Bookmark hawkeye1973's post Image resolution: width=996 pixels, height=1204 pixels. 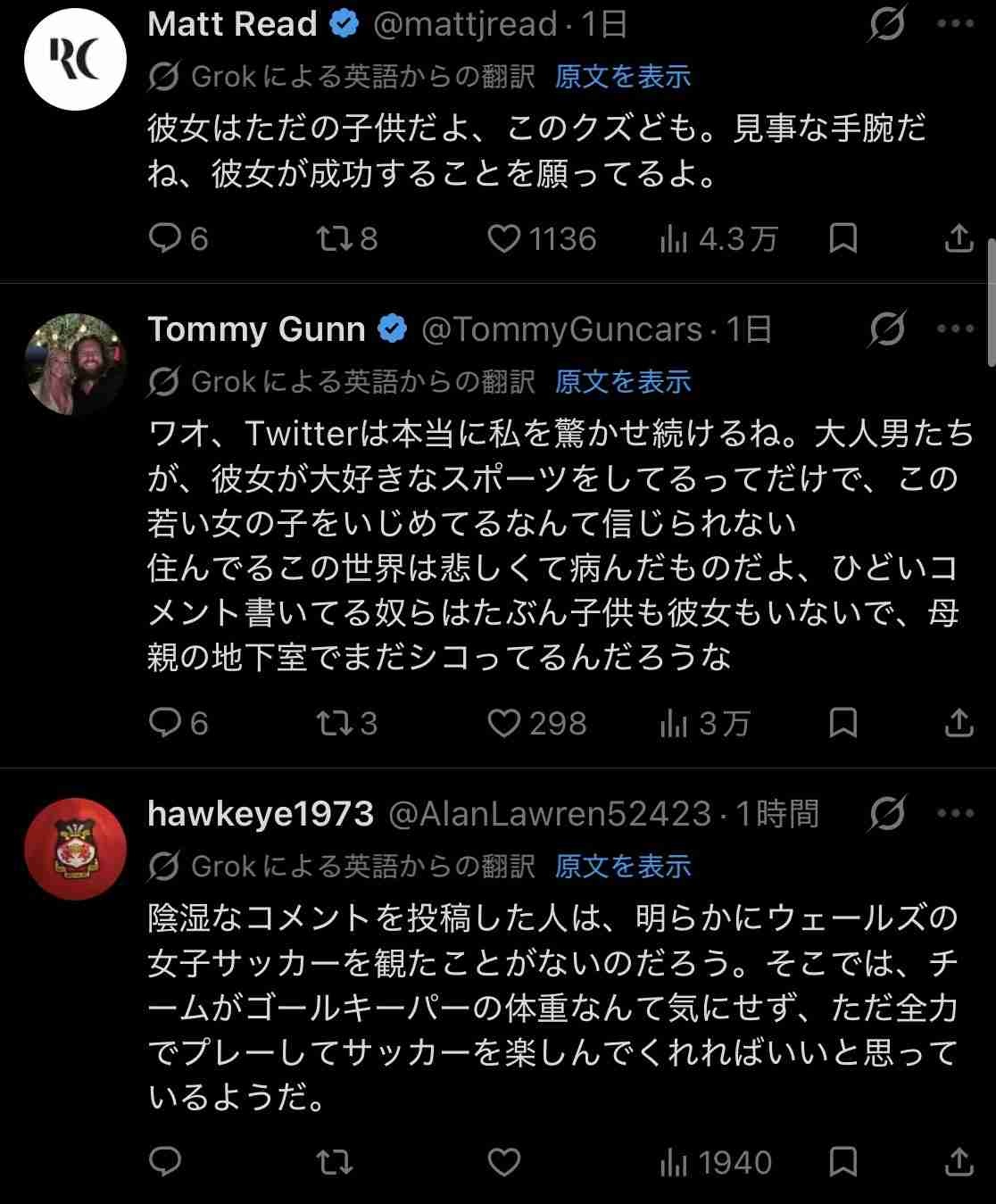click(842, 1162)
